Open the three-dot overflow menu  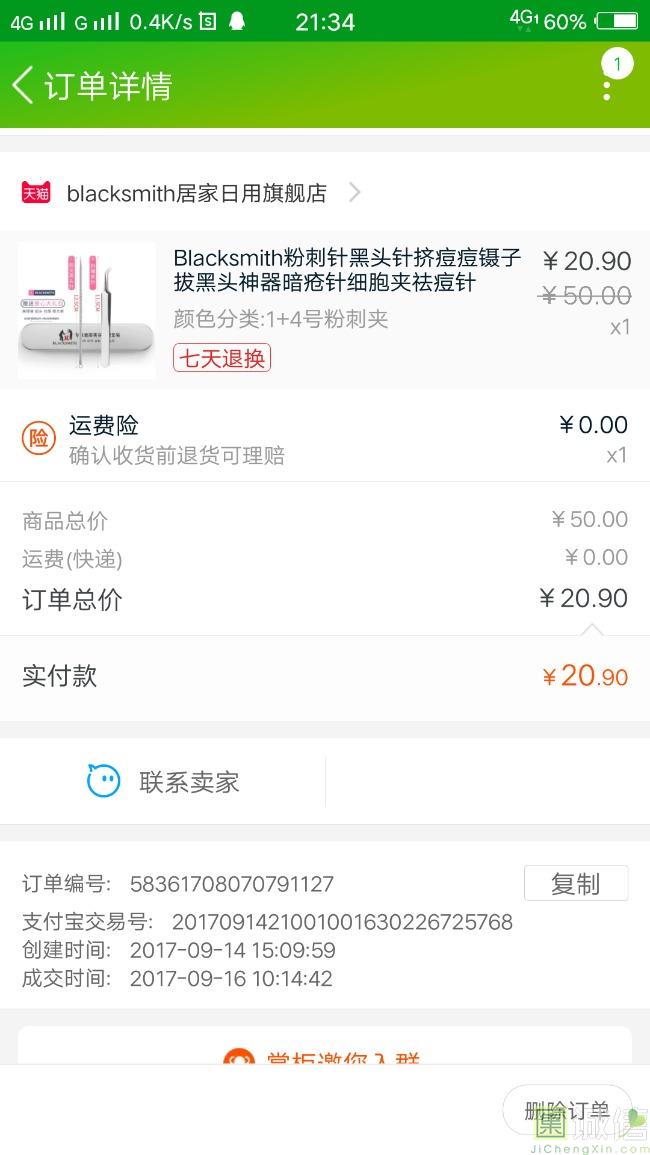[607, 86]
